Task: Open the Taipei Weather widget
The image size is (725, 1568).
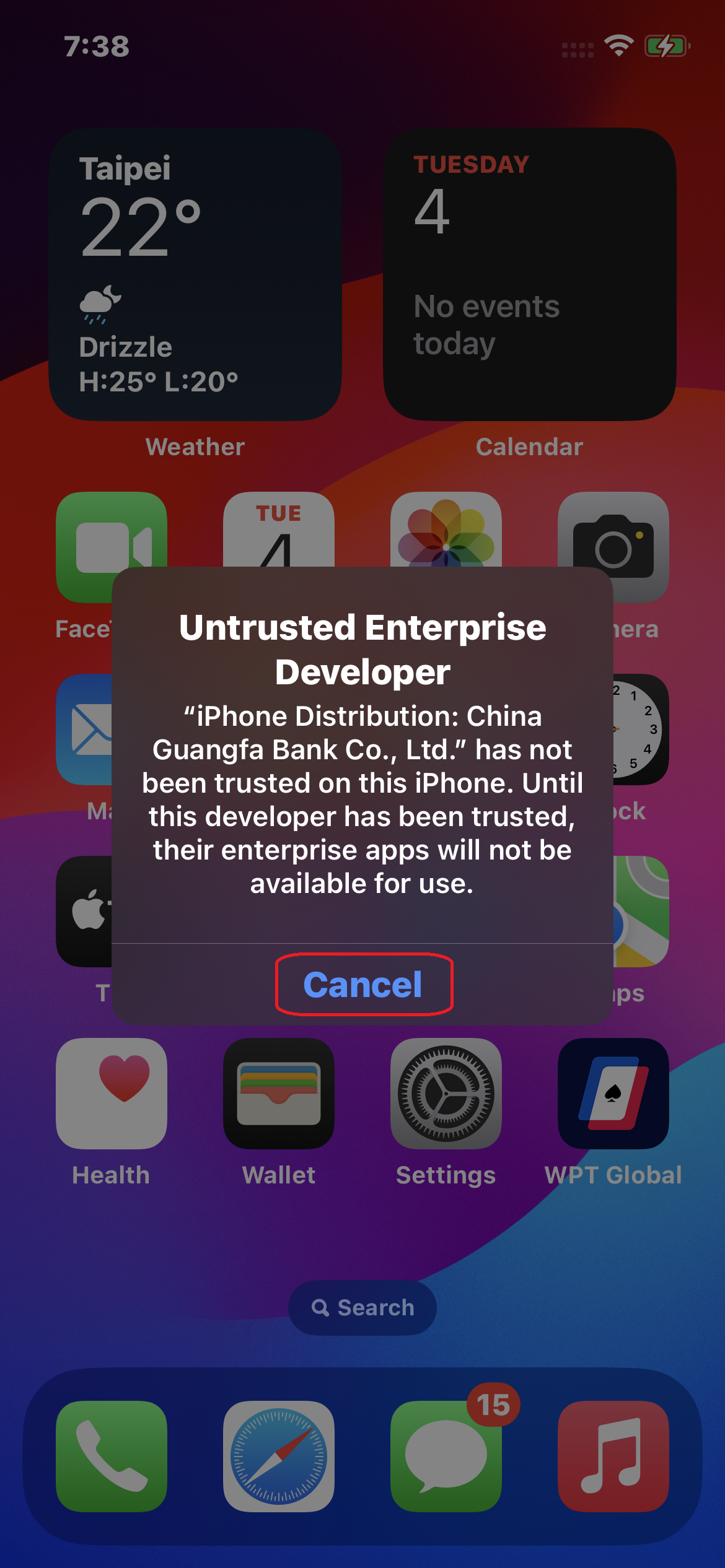Action: [195, 274]
